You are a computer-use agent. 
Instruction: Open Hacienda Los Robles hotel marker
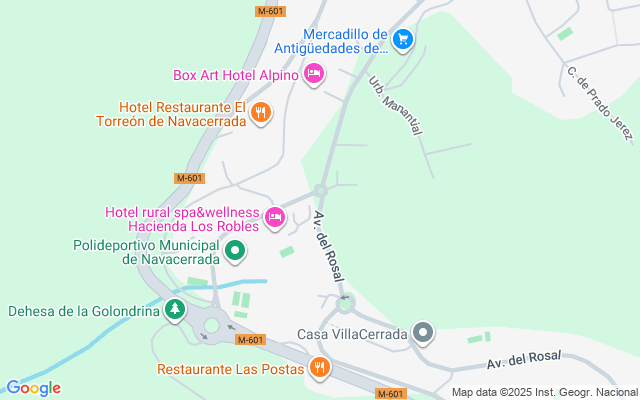coord(273,216)
